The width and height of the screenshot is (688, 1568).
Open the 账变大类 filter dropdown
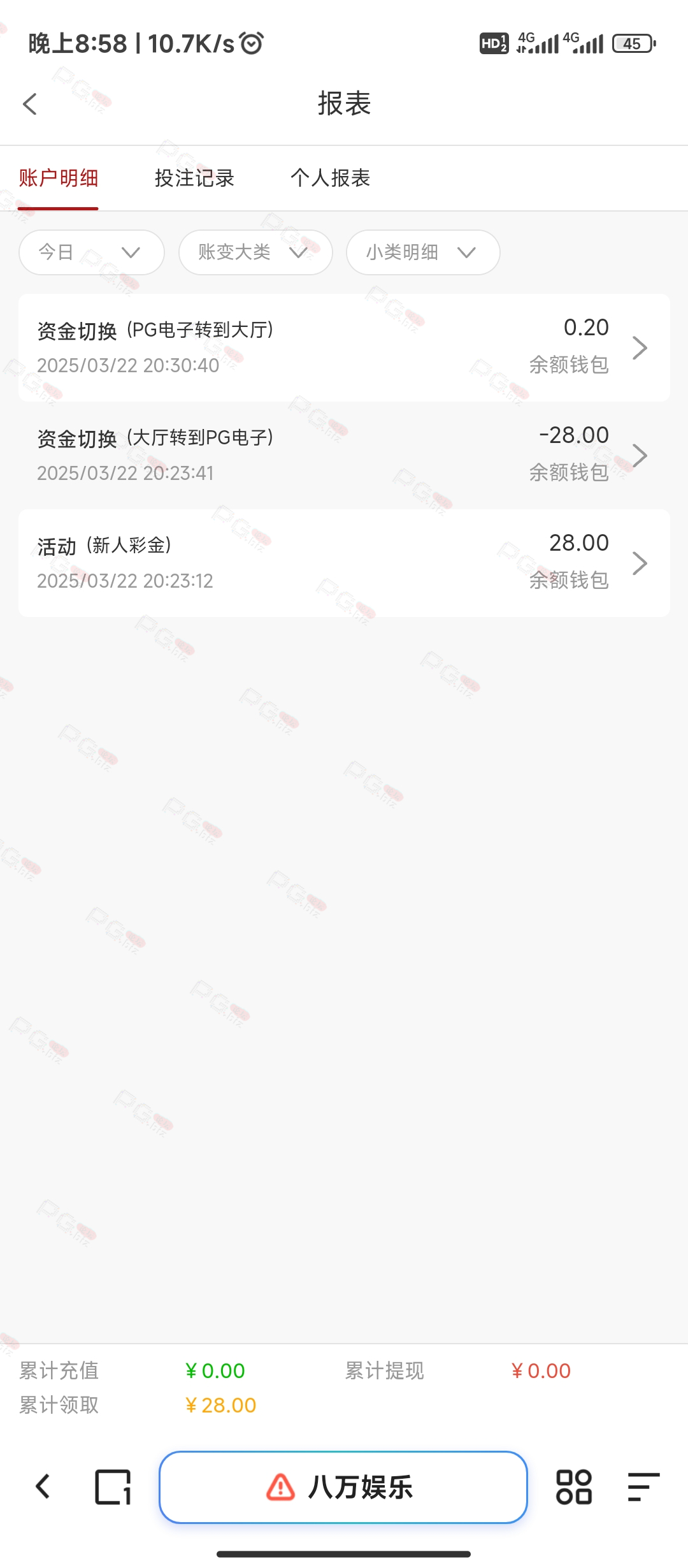[255, 252]
